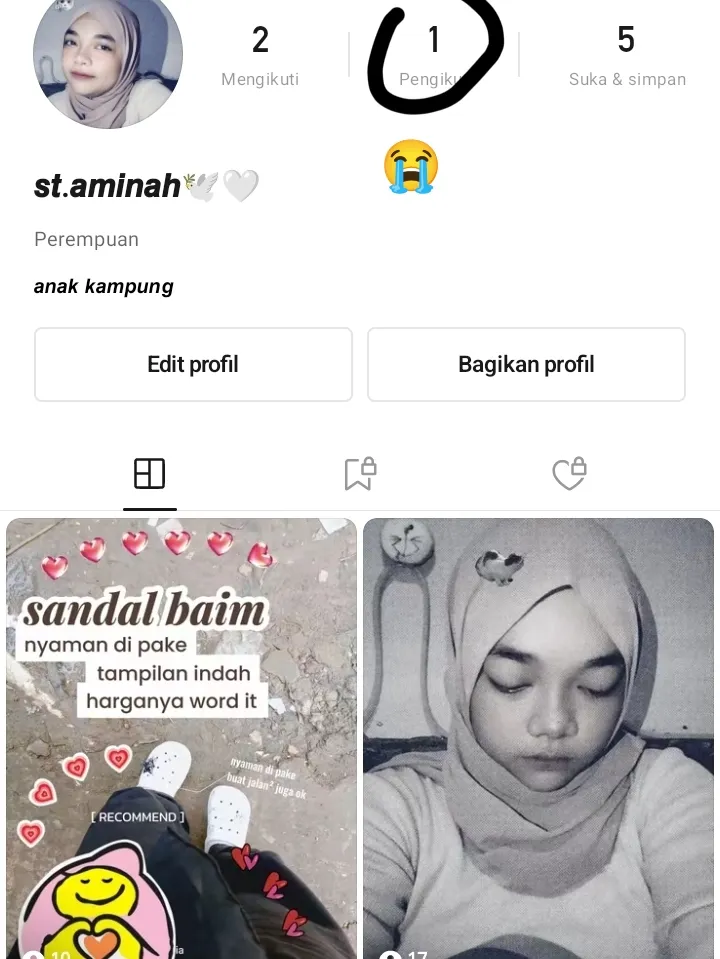Open the Mengikuti following list

point(260,56)
